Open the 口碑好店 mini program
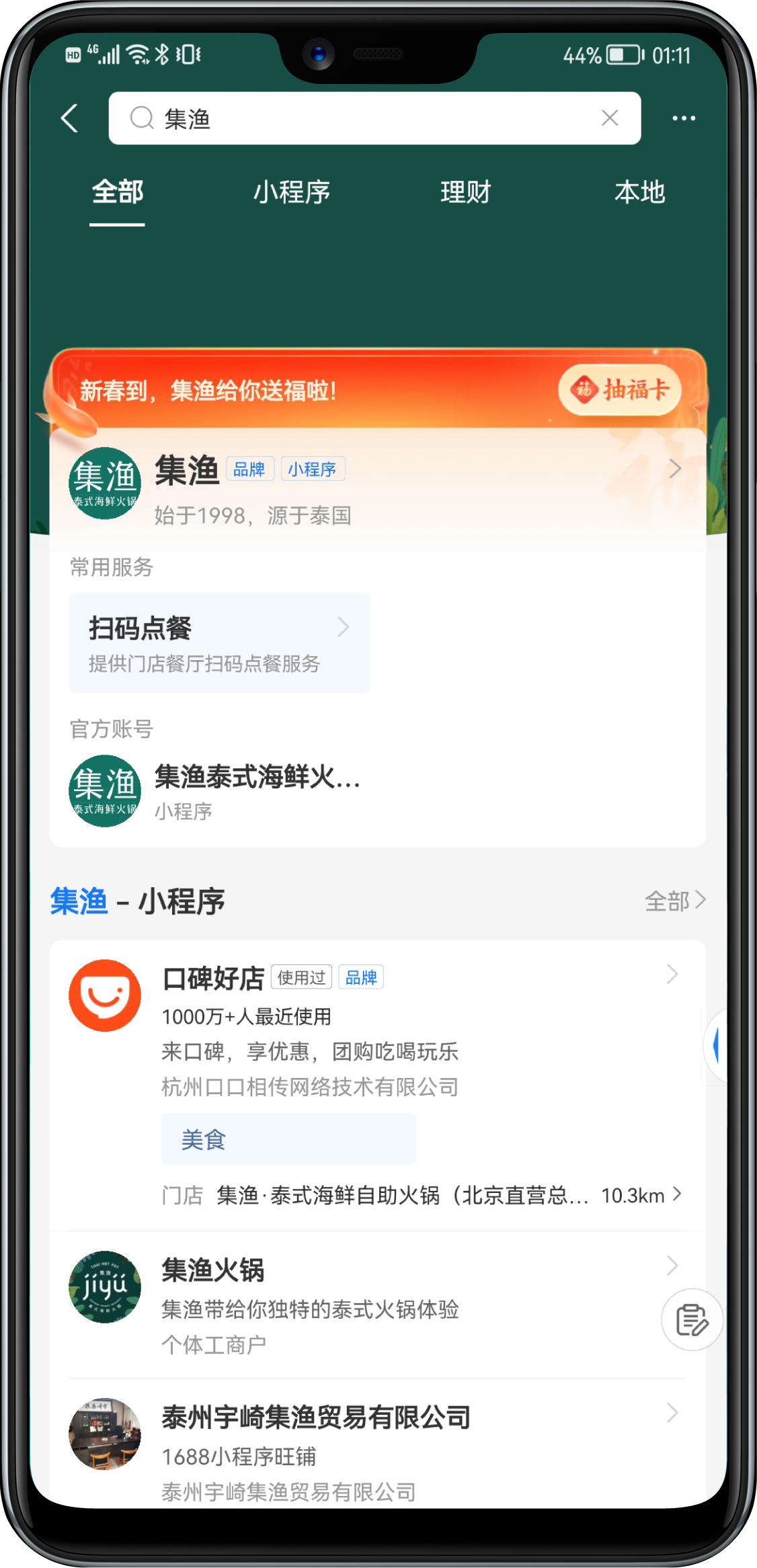The width and height of the screenshot is (757, 1568). [376, 1022]
